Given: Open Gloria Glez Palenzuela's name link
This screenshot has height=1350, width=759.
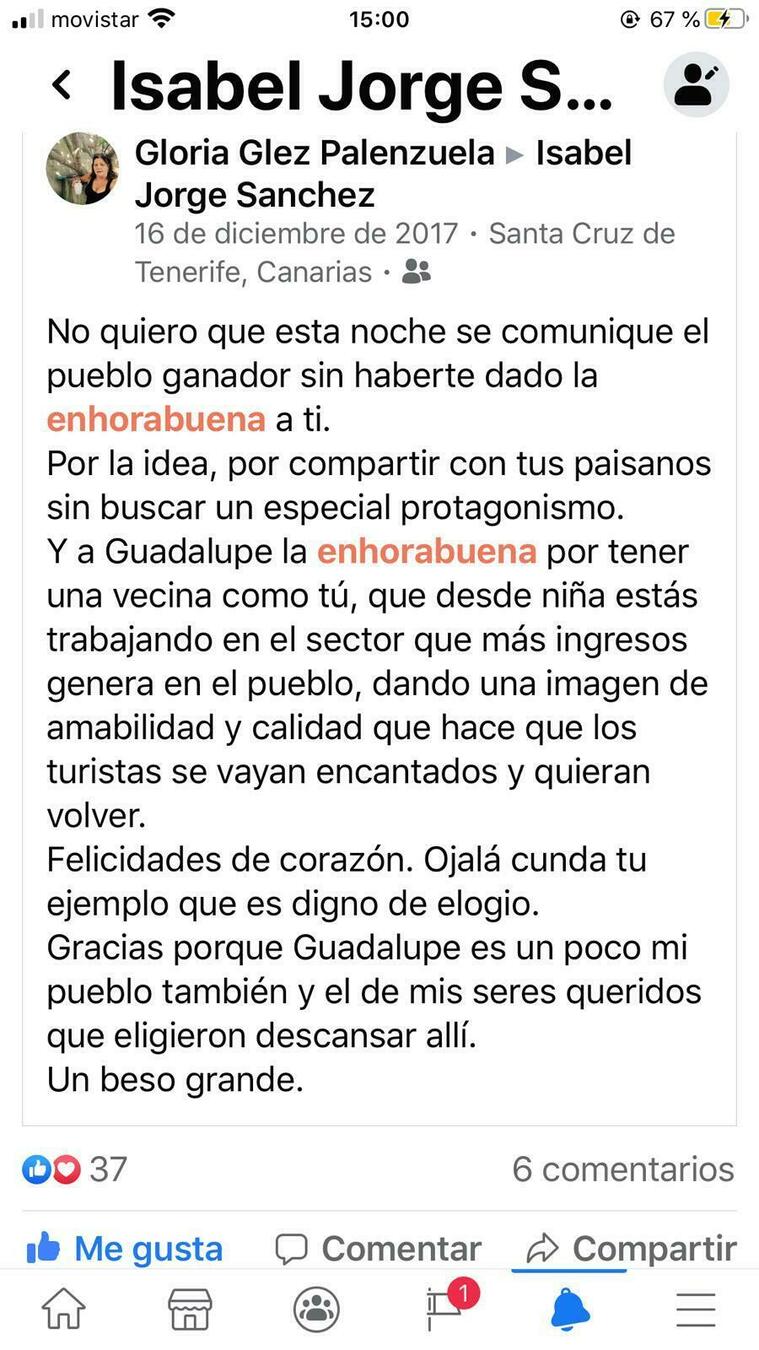Looking at the screenshot, I should (314, 153).
